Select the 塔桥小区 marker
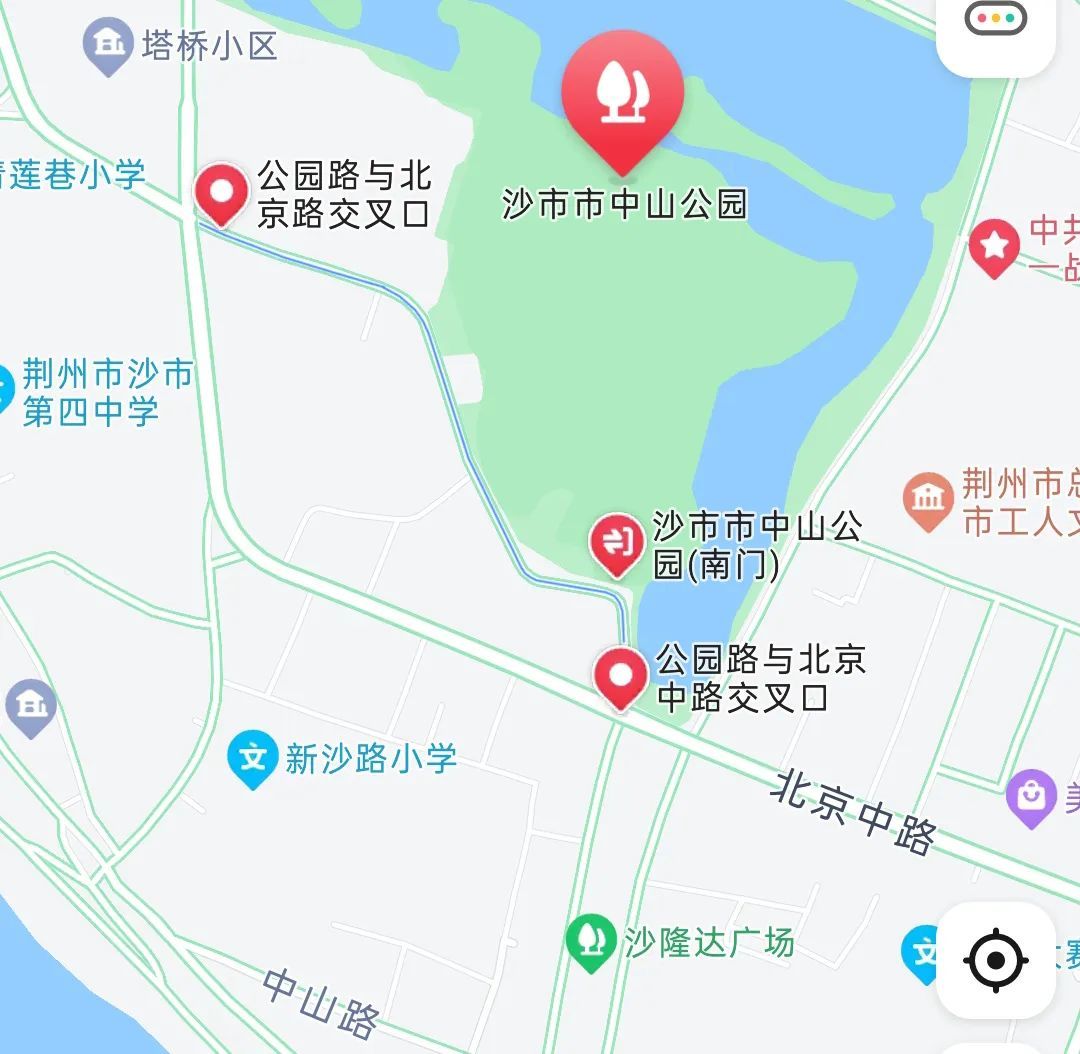This screenshot has height=1054, width=1080. coord(109,45)
